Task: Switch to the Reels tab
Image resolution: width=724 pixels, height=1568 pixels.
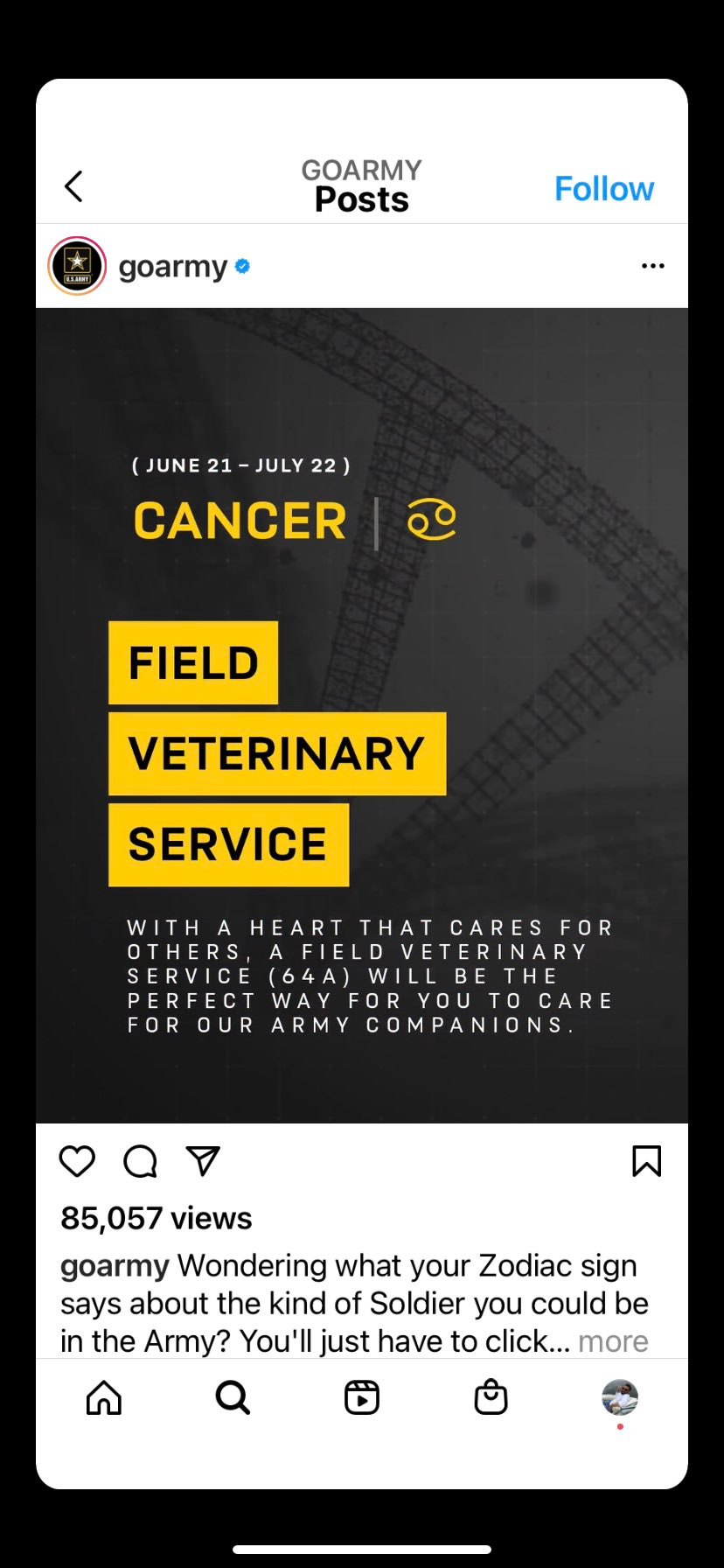Action: [362, 1397]
